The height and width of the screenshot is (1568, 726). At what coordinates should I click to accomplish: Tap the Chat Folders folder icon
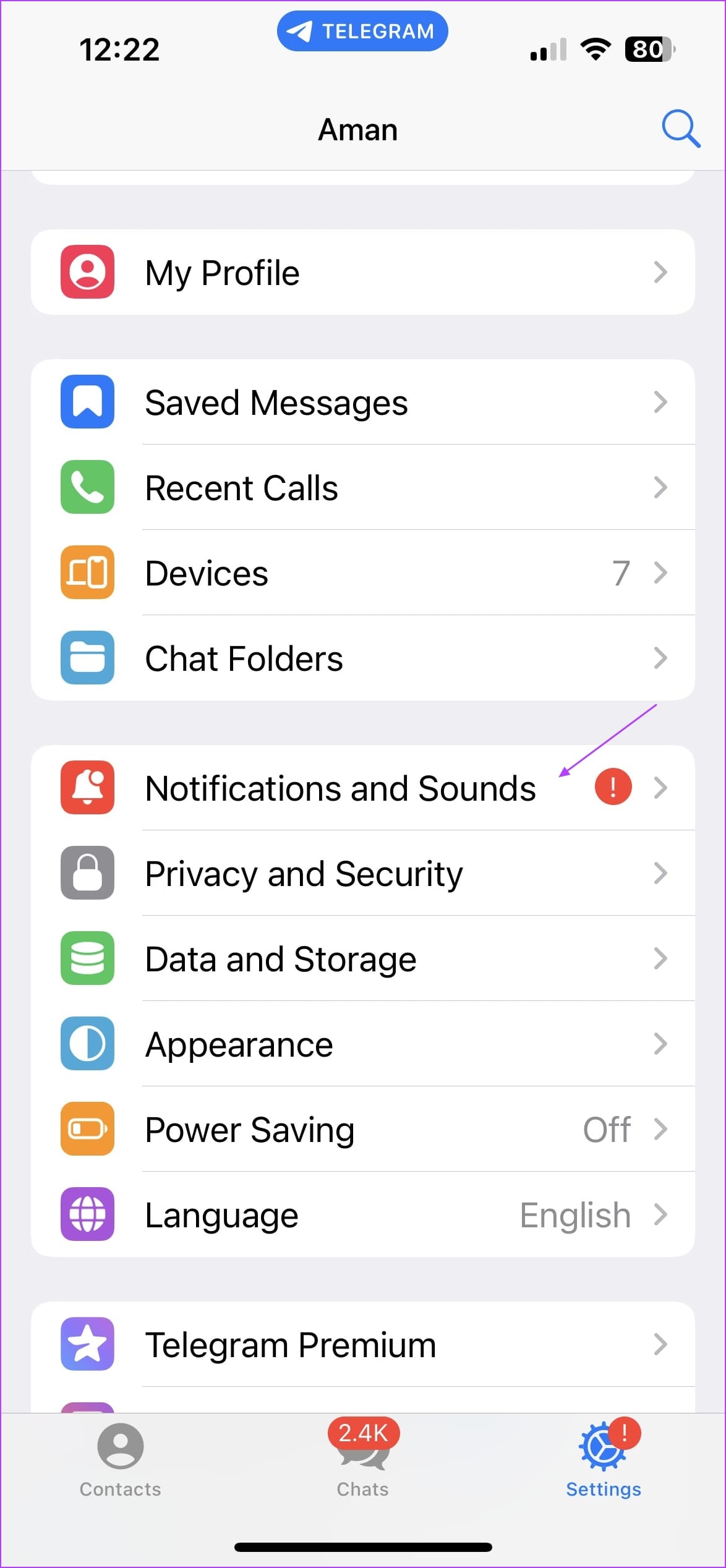[x=87, y=658]
